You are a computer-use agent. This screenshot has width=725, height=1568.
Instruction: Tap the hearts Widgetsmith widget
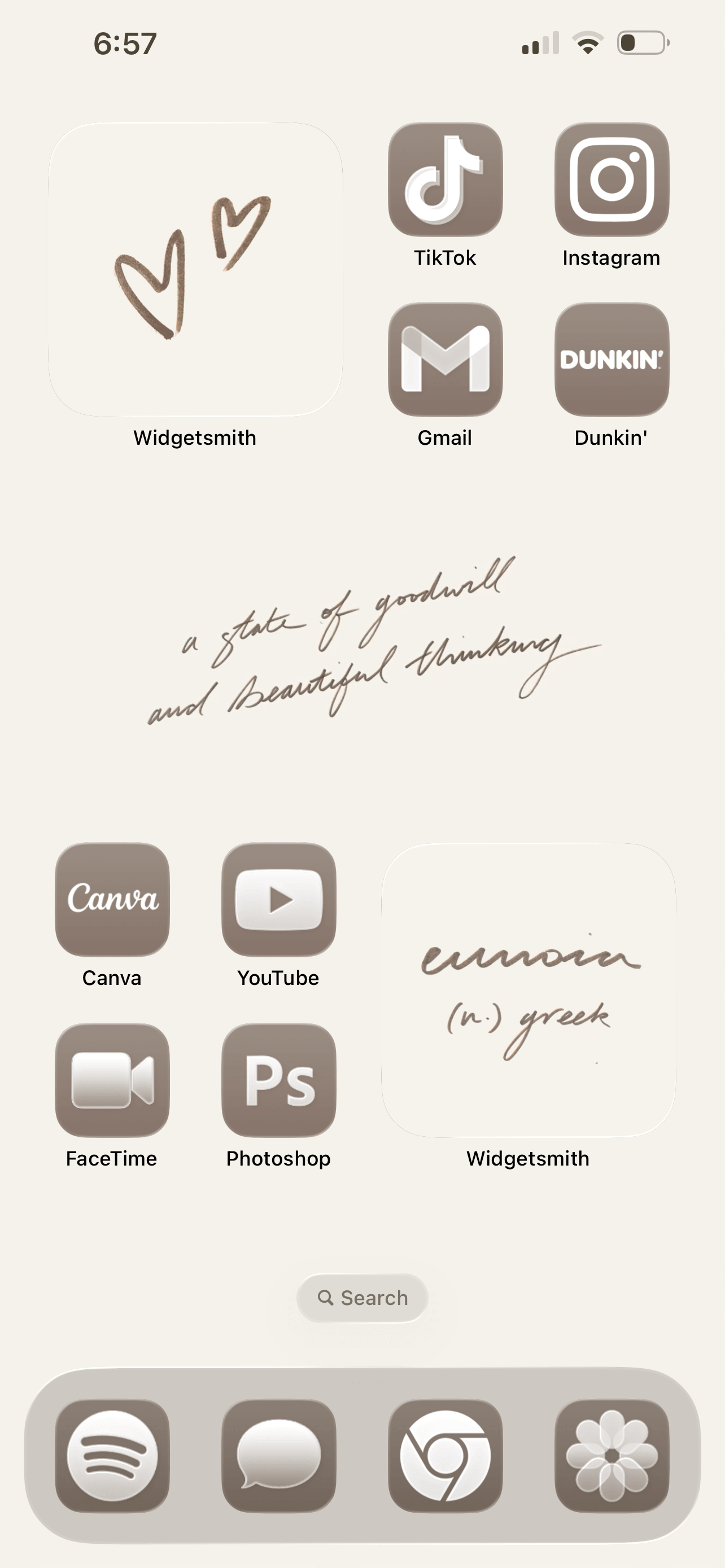point(195,269)
